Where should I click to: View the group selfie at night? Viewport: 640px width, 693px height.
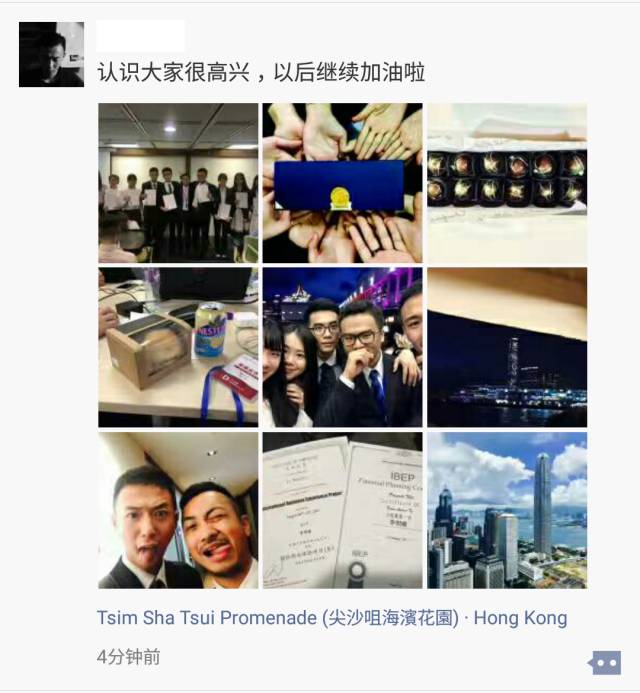pos(342,347)
